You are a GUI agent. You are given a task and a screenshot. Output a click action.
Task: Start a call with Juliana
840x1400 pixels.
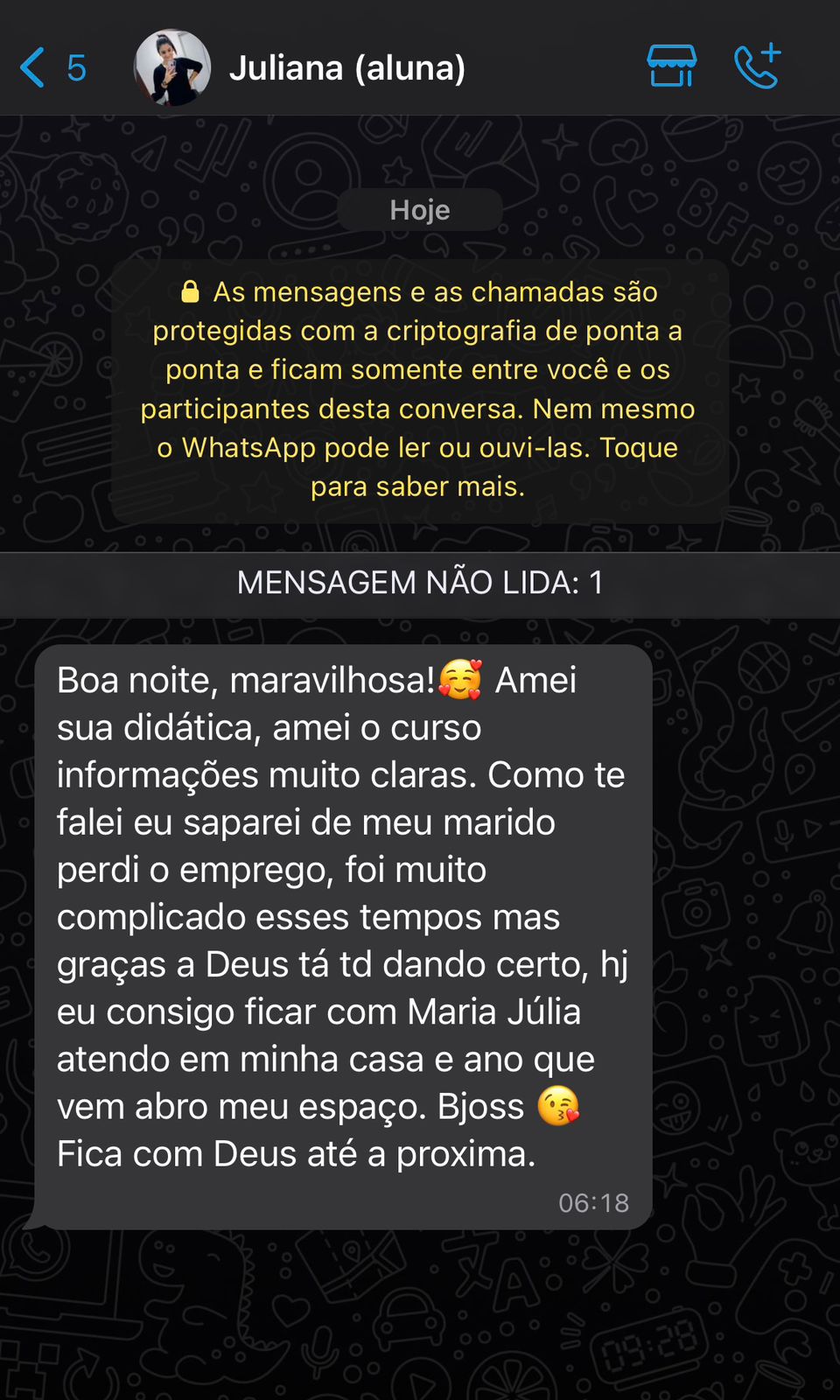click(757, 66)
